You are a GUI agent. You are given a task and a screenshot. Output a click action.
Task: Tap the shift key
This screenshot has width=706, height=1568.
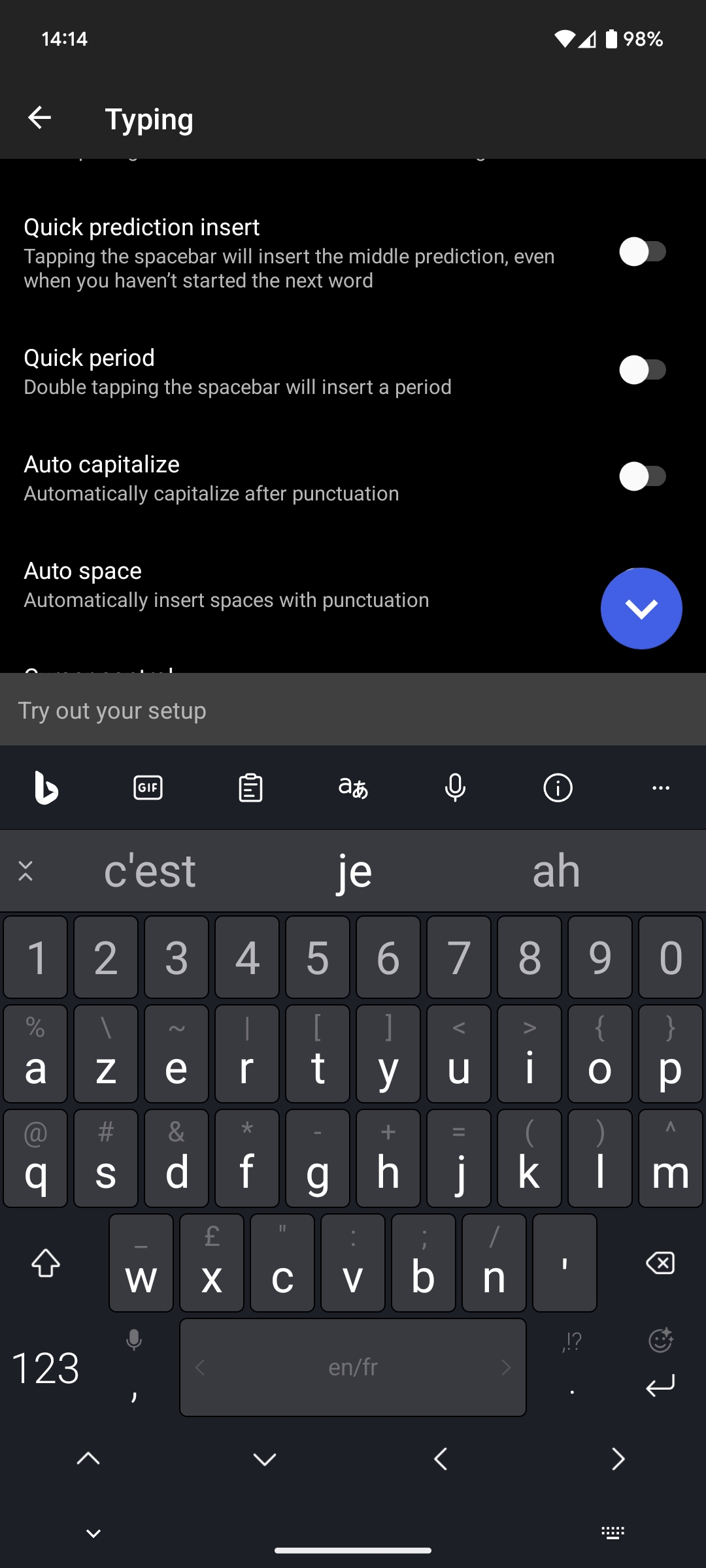(46, 1263)
